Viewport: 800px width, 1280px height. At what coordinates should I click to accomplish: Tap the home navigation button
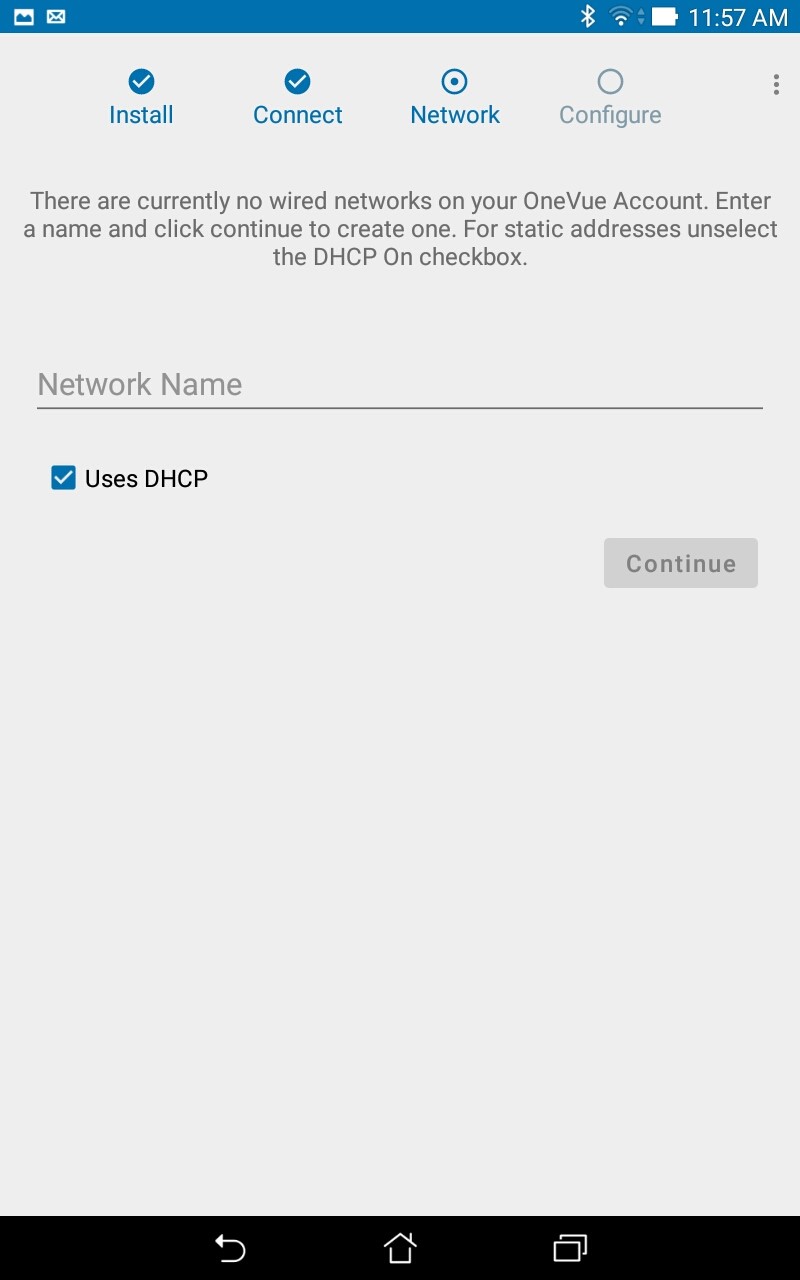point(400,1248)
